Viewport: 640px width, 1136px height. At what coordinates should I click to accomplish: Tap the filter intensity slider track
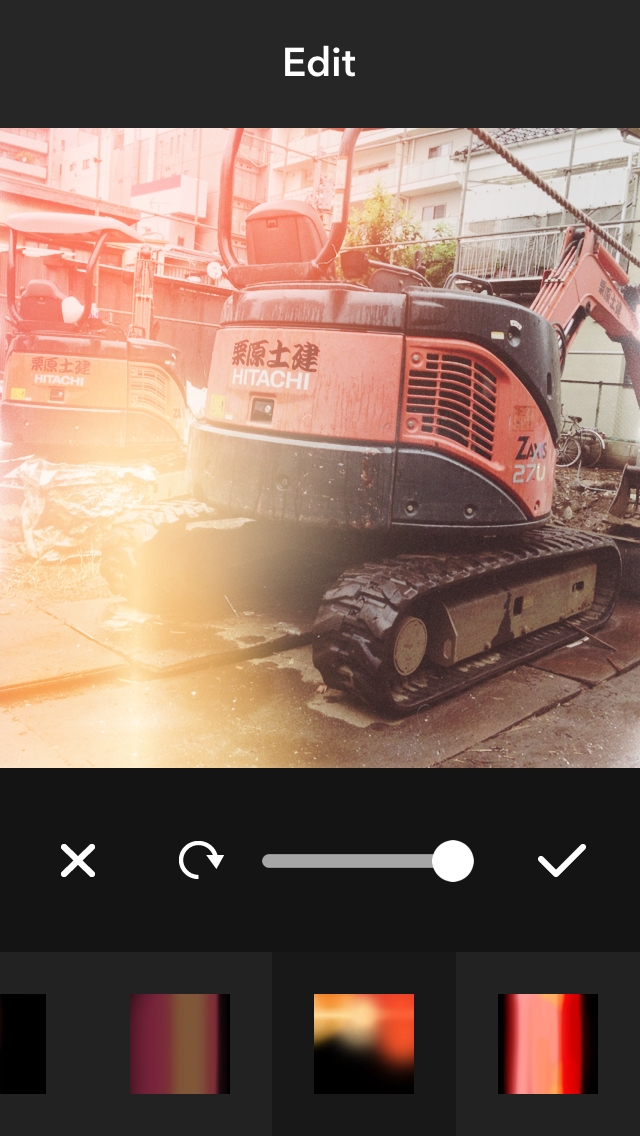coord(350,861)
